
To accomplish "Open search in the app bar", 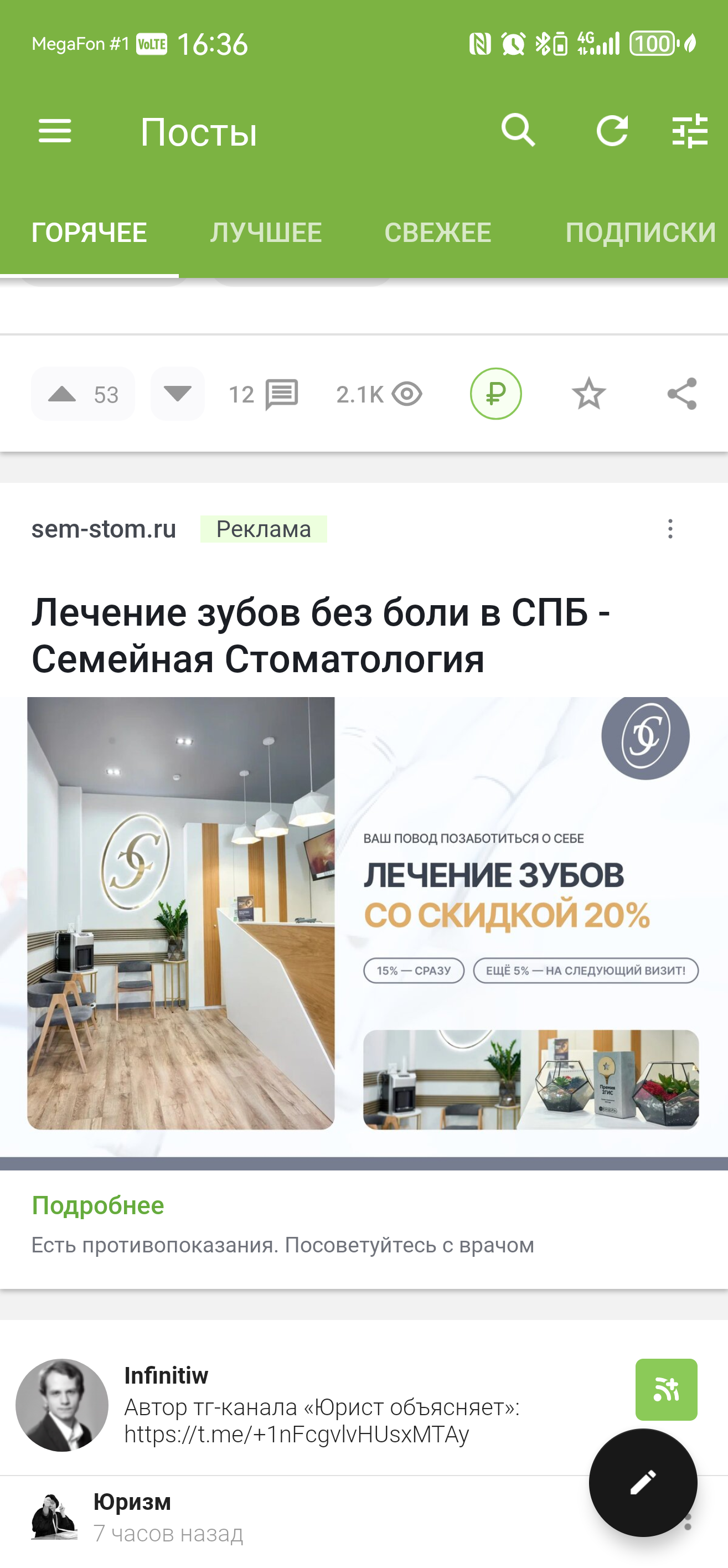I will tap(518, 130).
